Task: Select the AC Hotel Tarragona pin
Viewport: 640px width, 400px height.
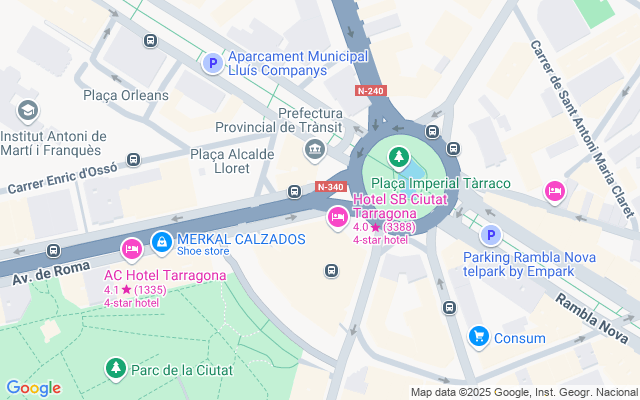Action: coord(130,248)
